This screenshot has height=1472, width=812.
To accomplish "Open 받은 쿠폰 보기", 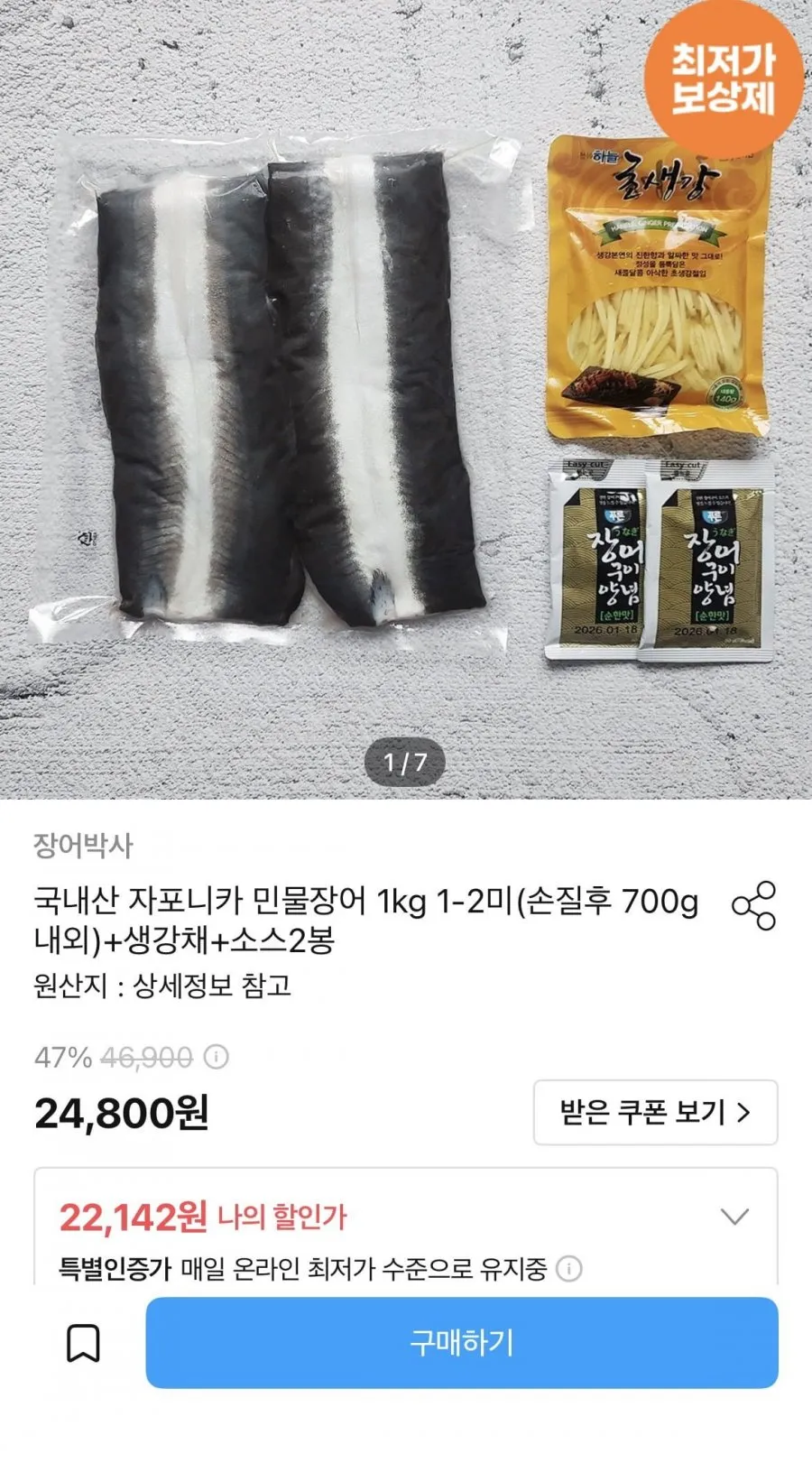I will (655, 1112).
